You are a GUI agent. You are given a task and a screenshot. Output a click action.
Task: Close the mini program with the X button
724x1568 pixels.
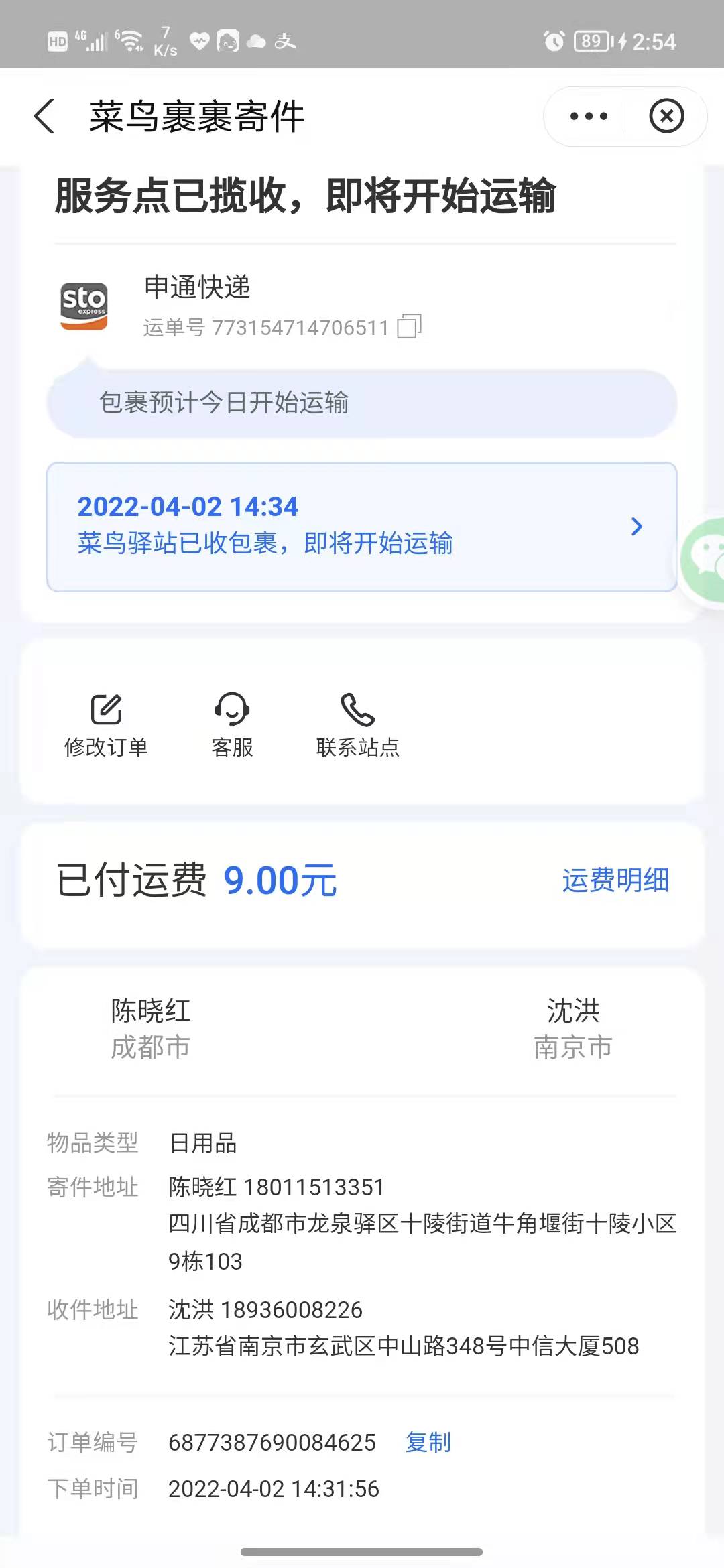point(666,116)
